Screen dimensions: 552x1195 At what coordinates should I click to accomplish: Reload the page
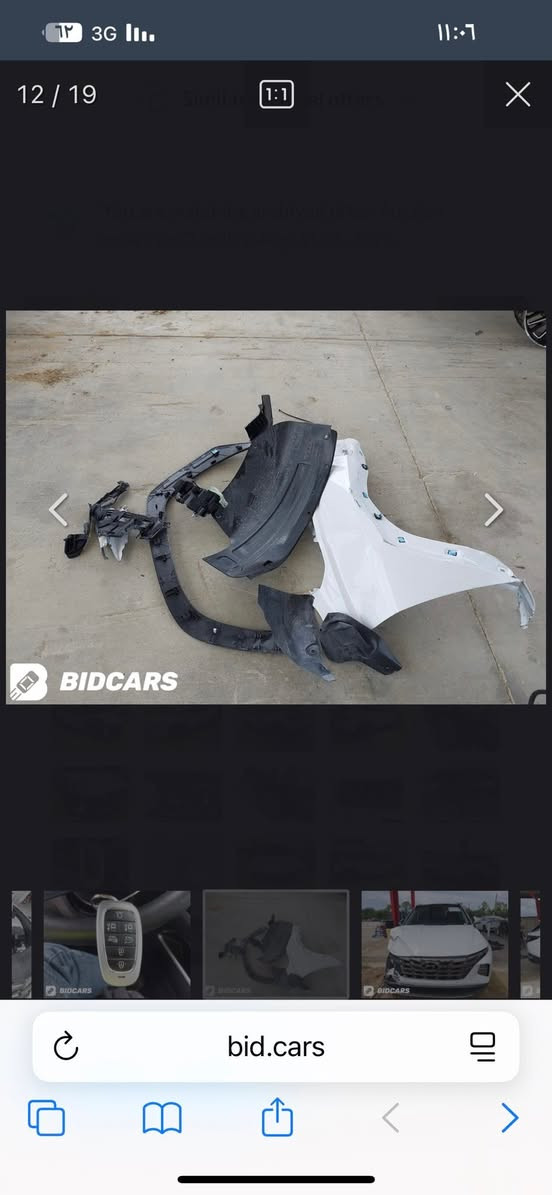tap(66, 1046)
